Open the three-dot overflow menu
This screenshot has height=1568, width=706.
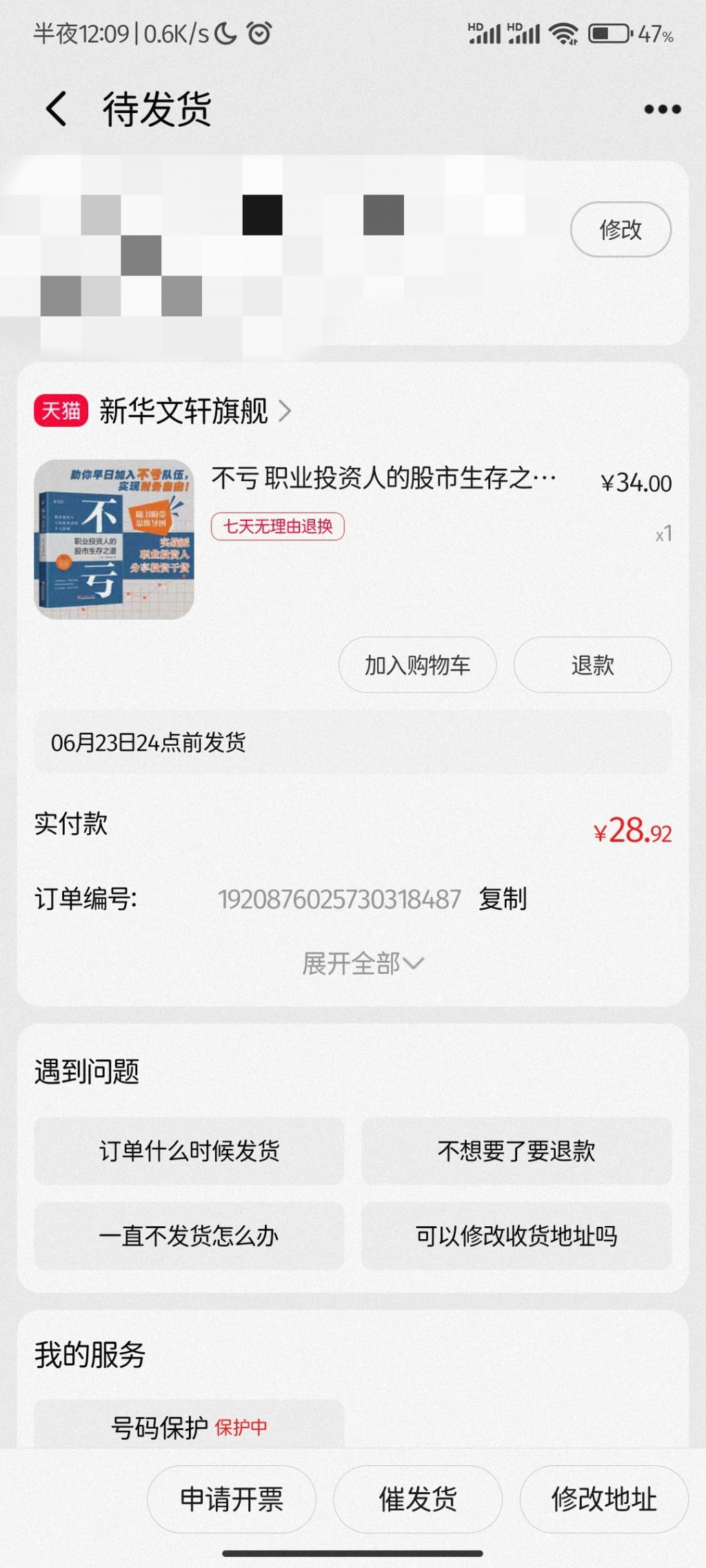point(662,110)
